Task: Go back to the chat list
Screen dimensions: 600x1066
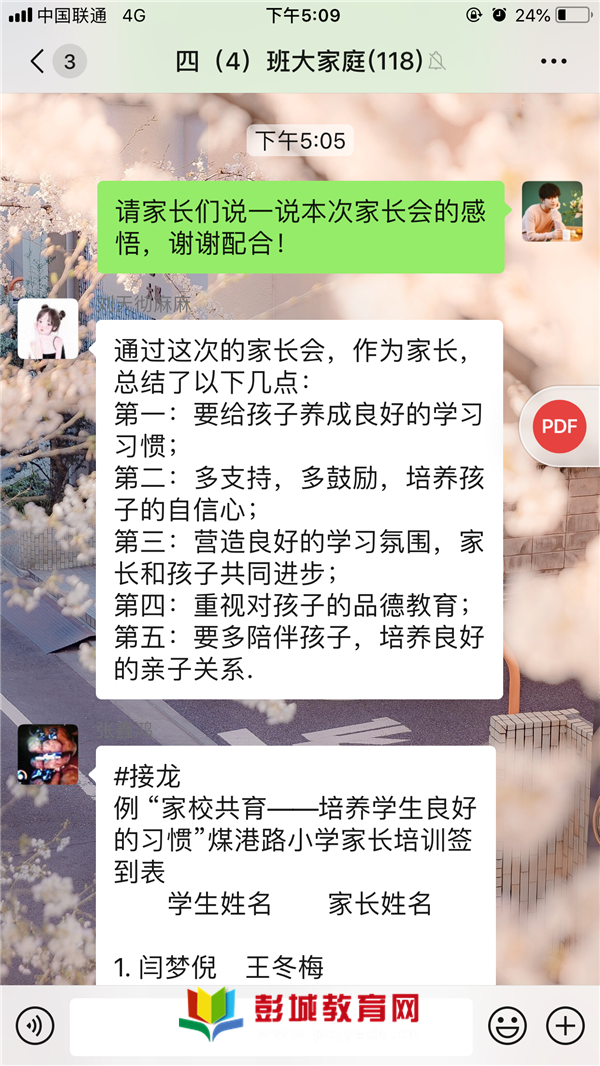Action: tap(40, 62)
